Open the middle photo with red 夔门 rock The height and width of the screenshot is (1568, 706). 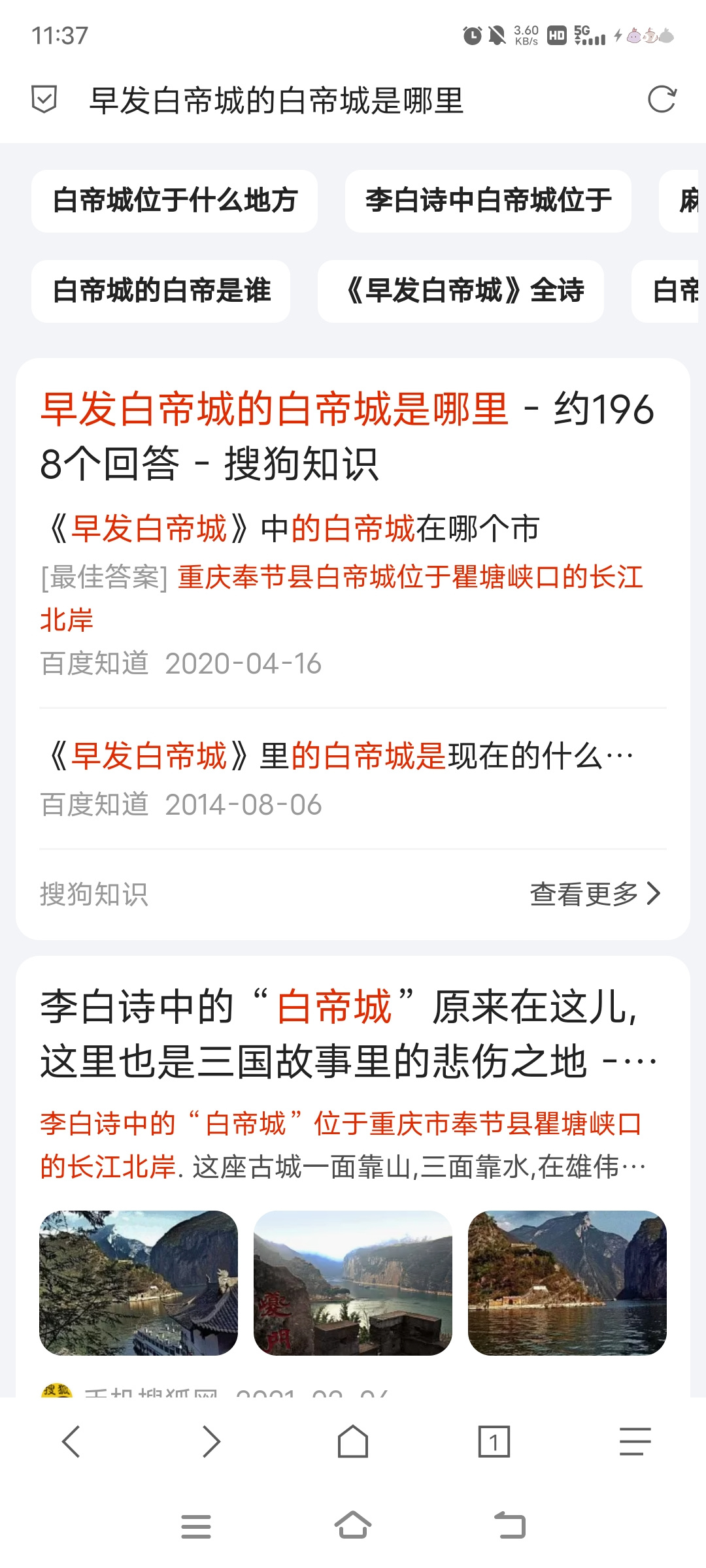coord(353,1282)
